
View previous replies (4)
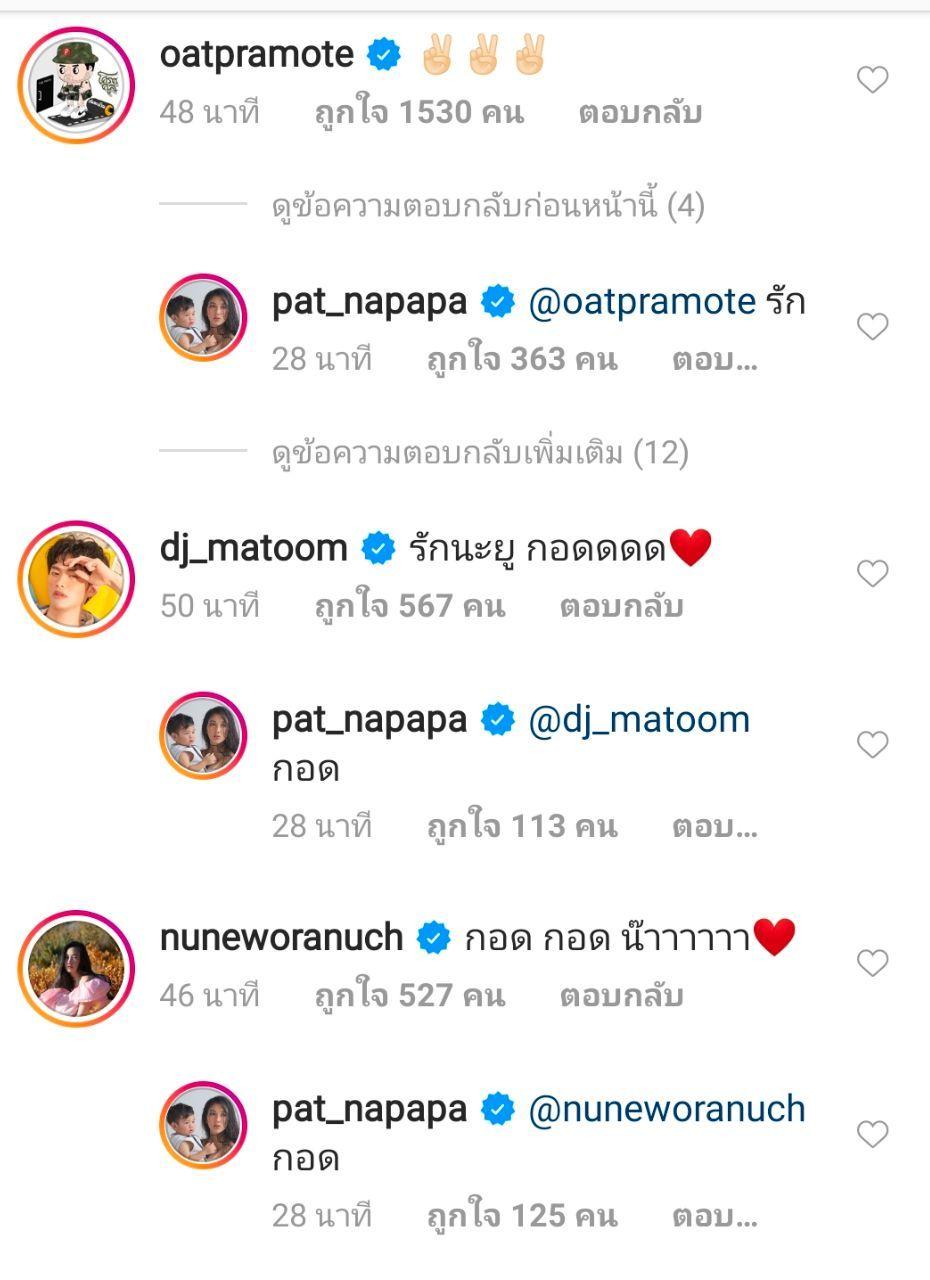[x=488, y=207]
